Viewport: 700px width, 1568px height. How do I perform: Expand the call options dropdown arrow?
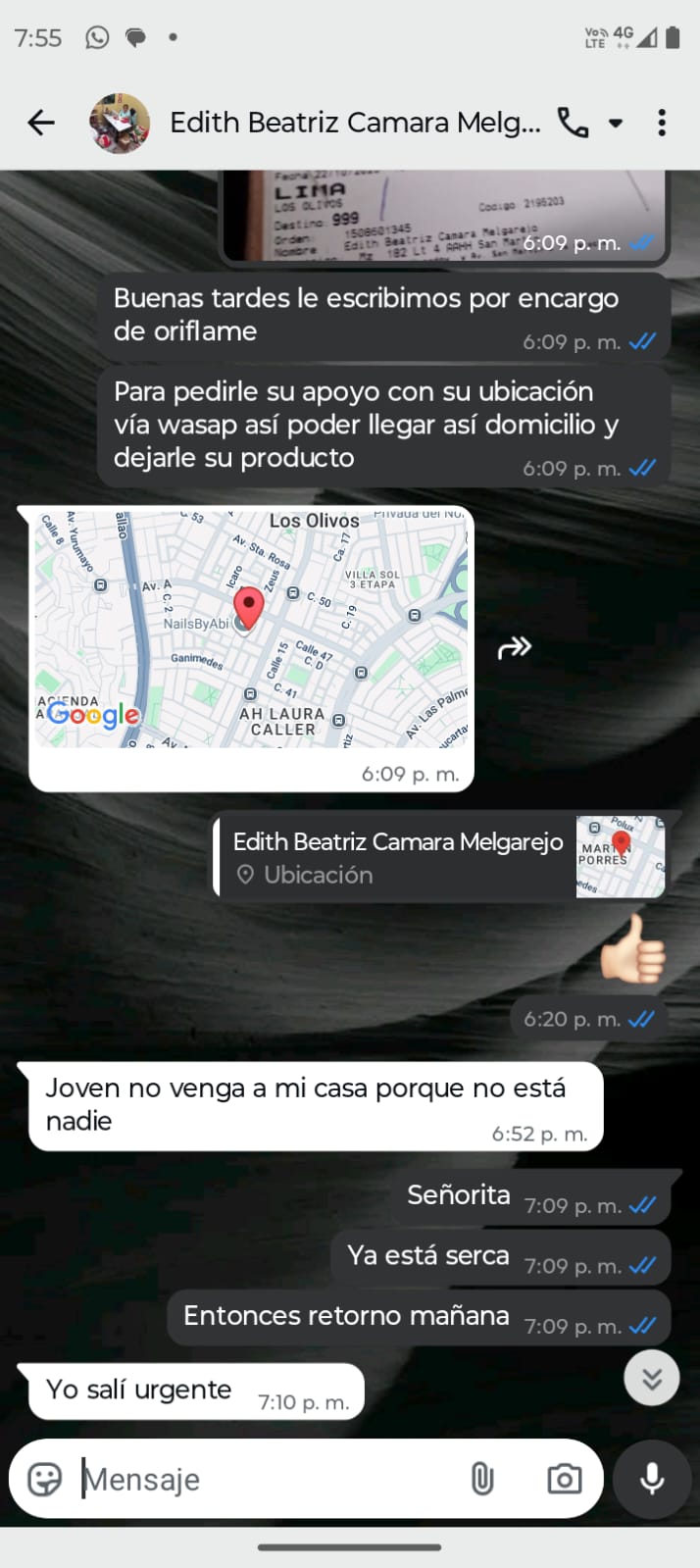(616, 124)
